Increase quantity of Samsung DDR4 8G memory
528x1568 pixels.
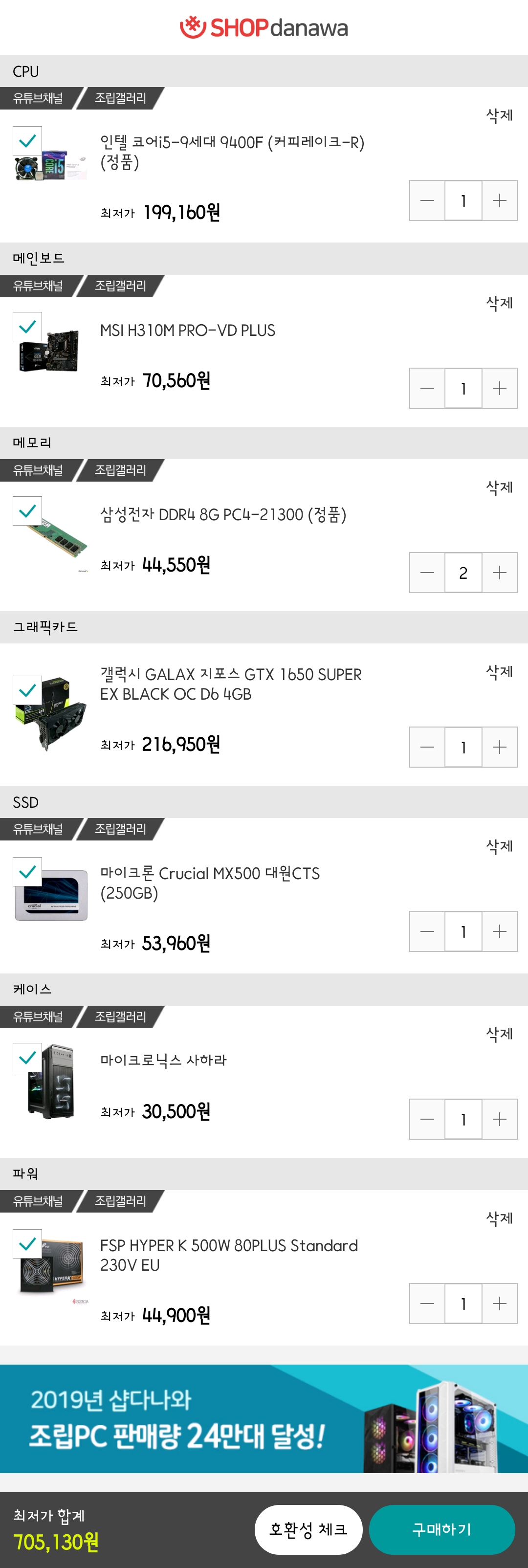(x=500, y=572)
